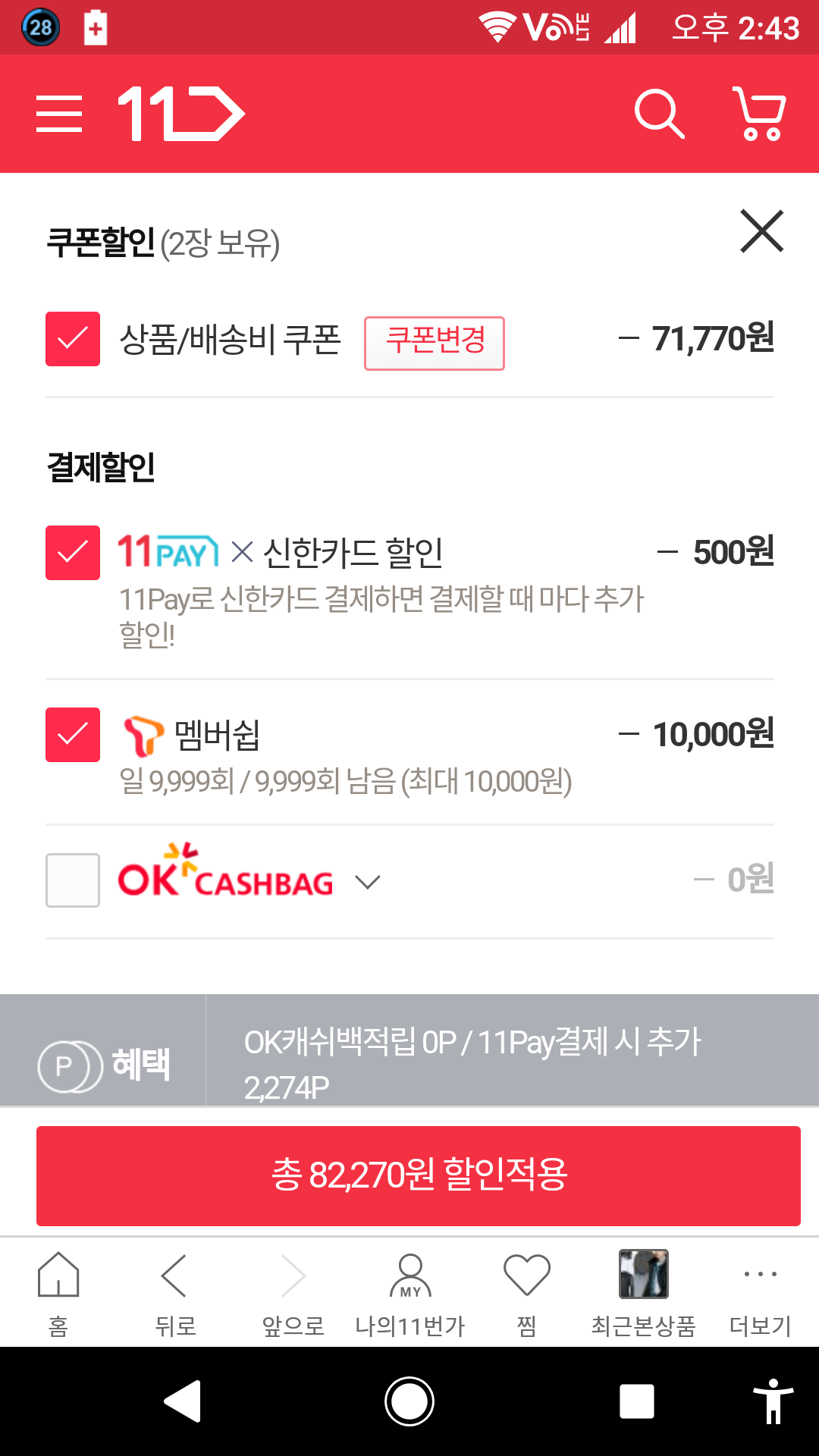Viewport: 819px width, 1456px height.
Task: Tap system back button
Action: tap(183, 1401)
